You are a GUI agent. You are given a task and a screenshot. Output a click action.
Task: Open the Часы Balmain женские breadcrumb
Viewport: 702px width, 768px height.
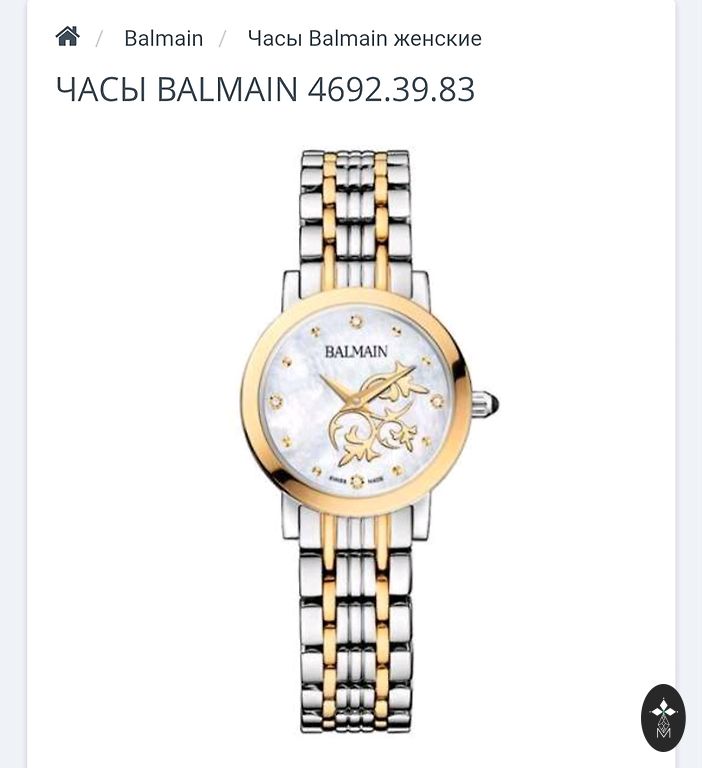point(364,39)
